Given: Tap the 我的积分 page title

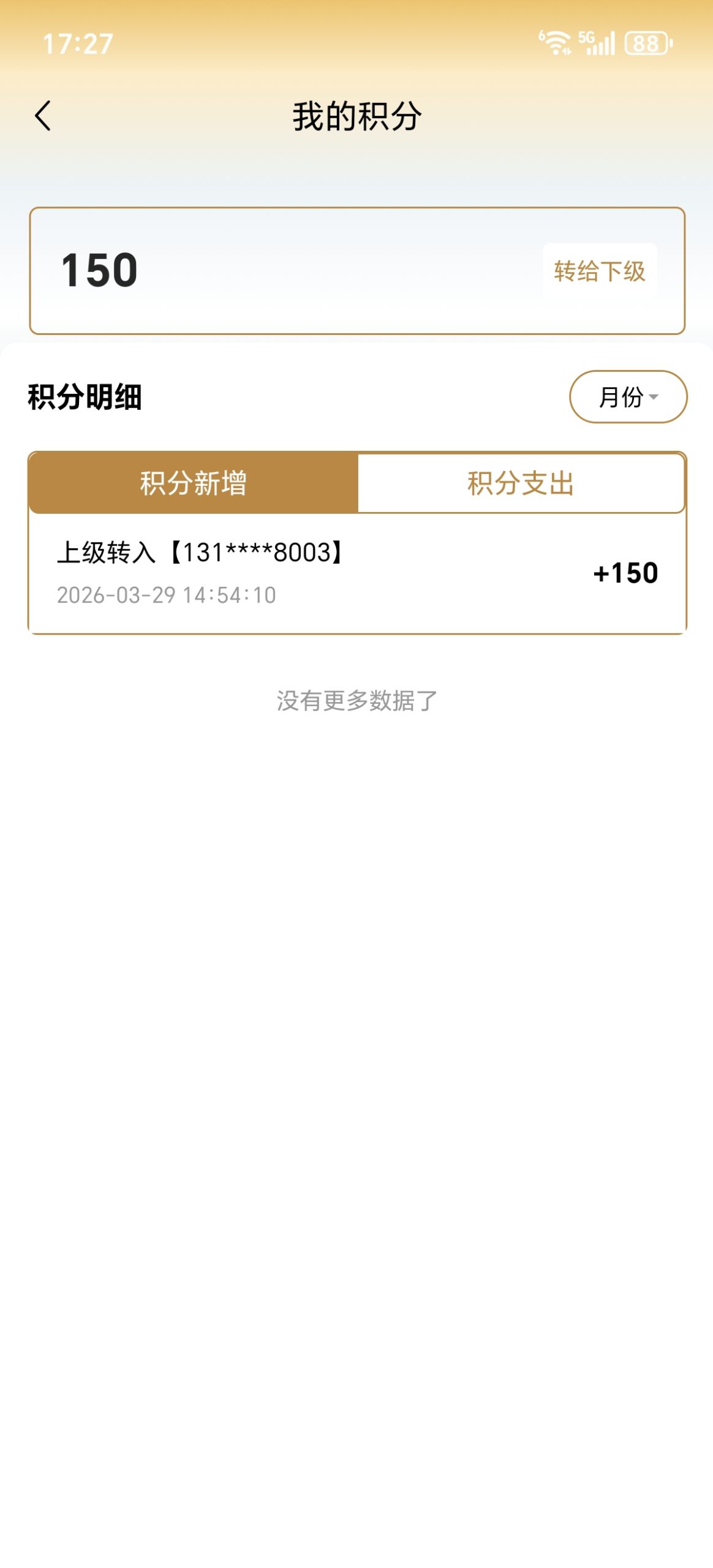Looking at the screenshot, I should coord(356,116).
